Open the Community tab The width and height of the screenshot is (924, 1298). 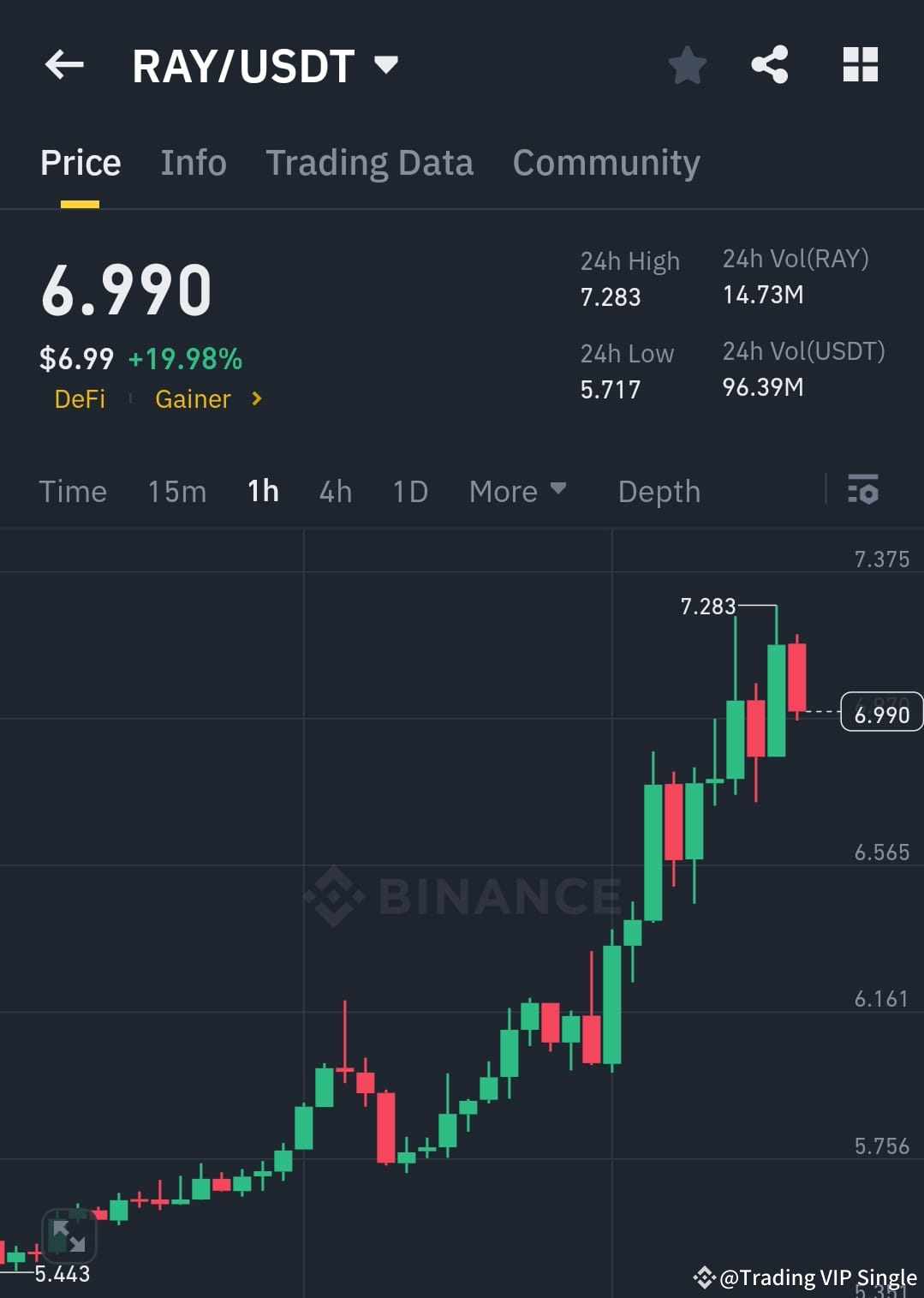[x=605, y=162]
